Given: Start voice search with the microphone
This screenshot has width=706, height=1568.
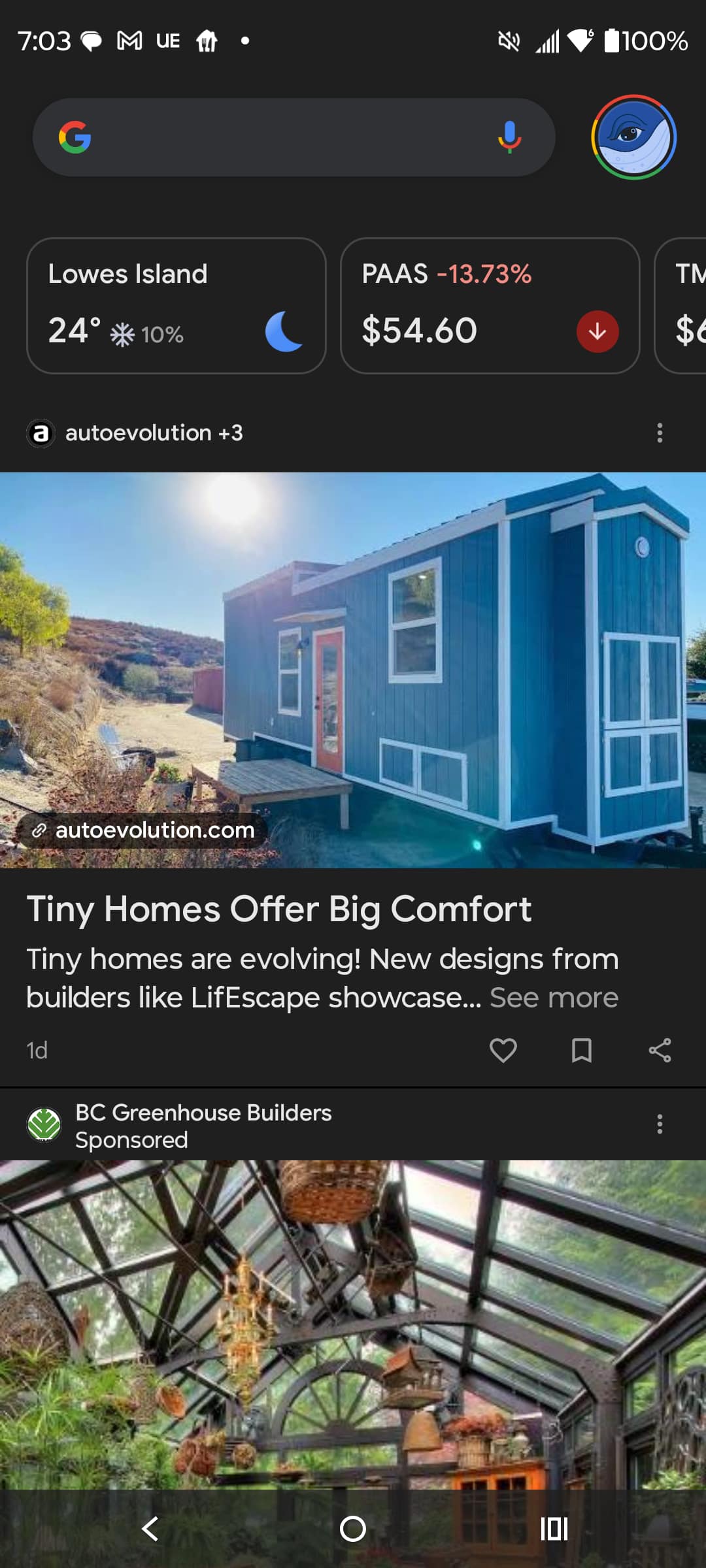Looking at the screenshot, I should 509,137.
